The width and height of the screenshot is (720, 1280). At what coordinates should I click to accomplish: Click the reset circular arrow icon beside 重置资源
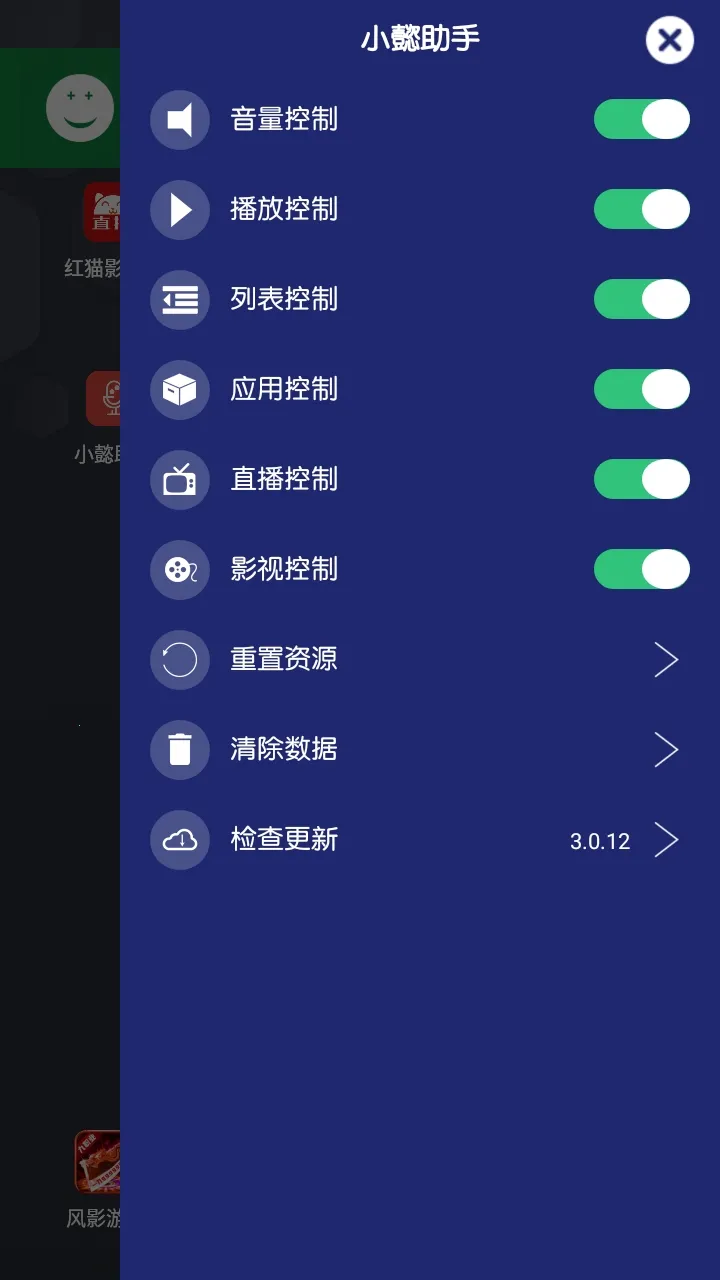[x=179, y=660]
